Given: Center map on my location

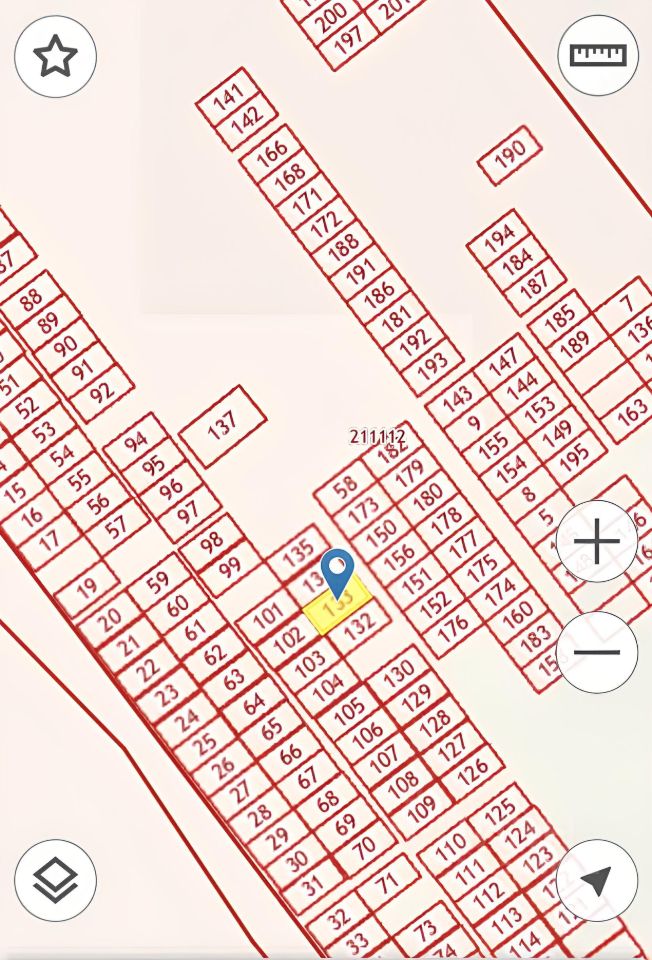Looking at the screenshot, I should click(597, 880).
